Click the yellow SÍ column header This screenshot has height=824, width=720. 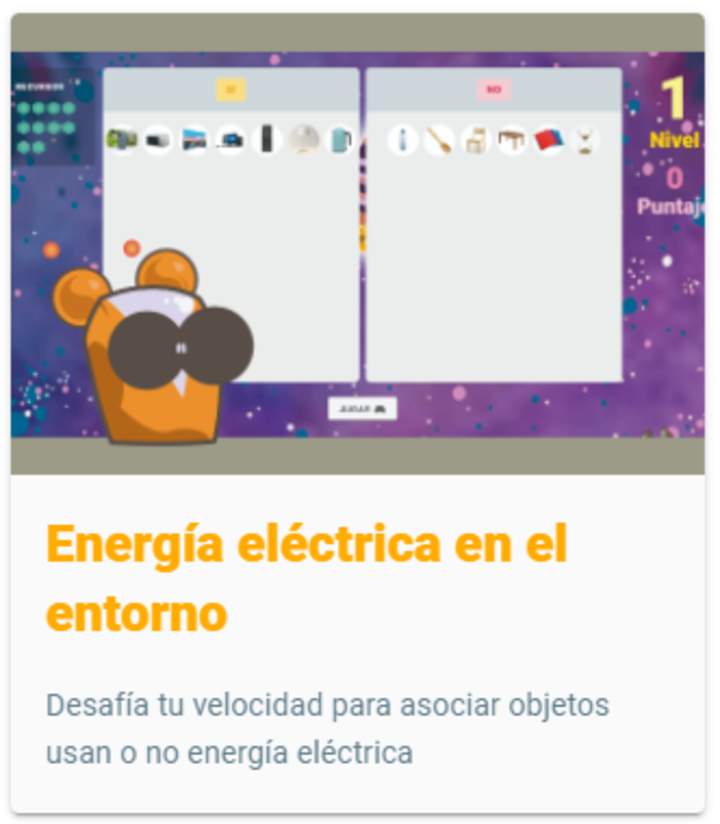(x=232, y=89)
